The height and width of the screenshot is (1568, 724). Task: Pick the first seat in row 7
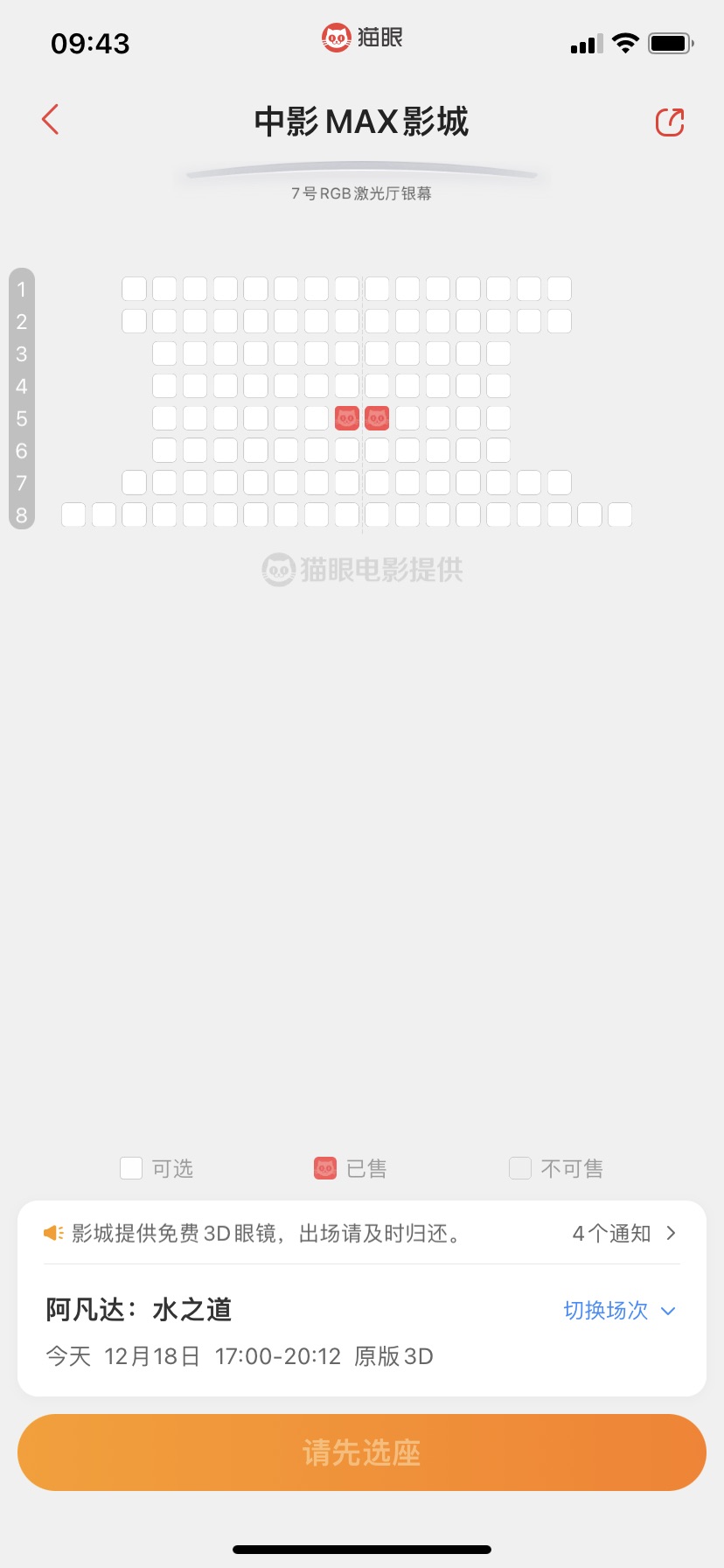click(x=134, y=482)
